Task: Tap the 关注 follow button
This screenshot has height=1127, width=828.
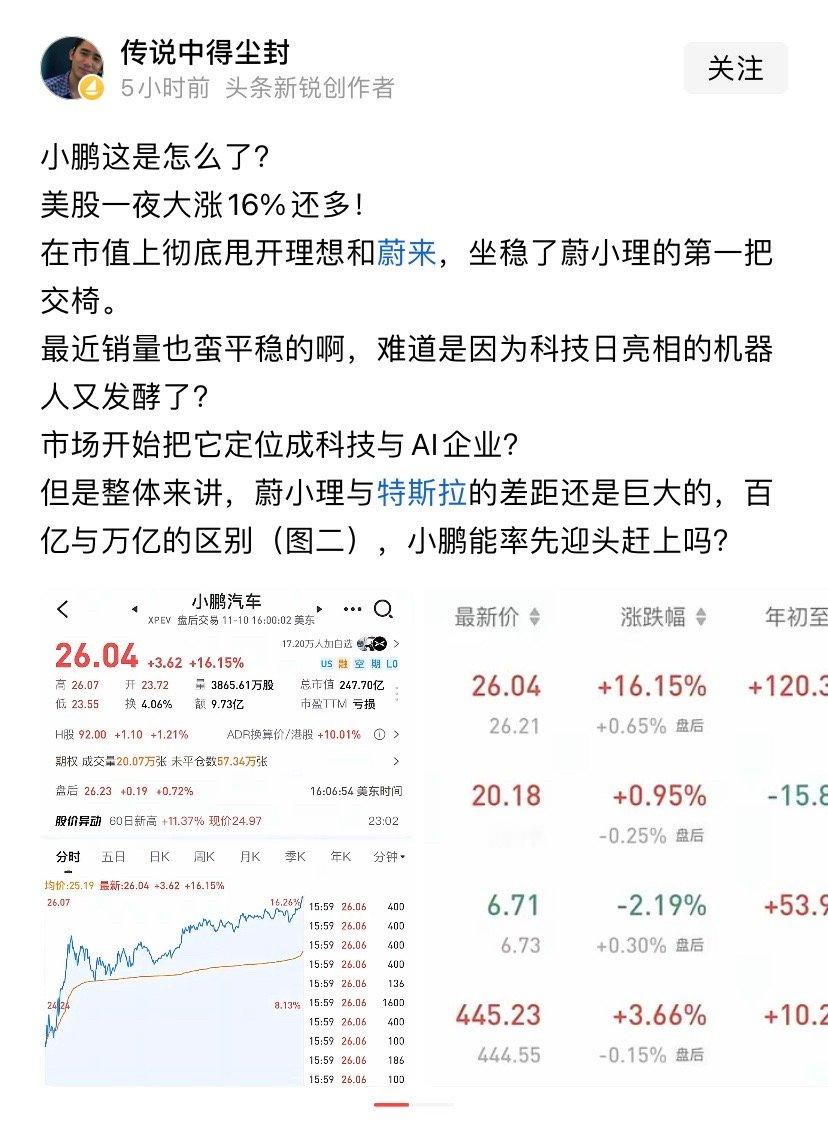Action: [736, 69]
